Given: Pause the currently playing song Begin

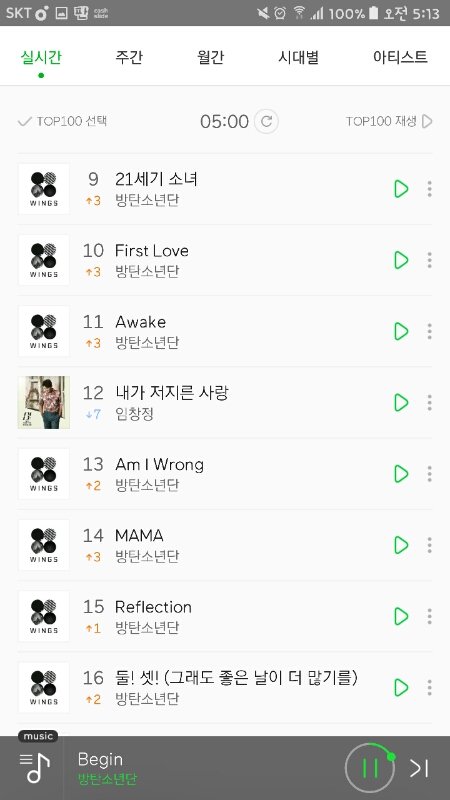Looking at the screenshot, I should click(x=370, y=768).
